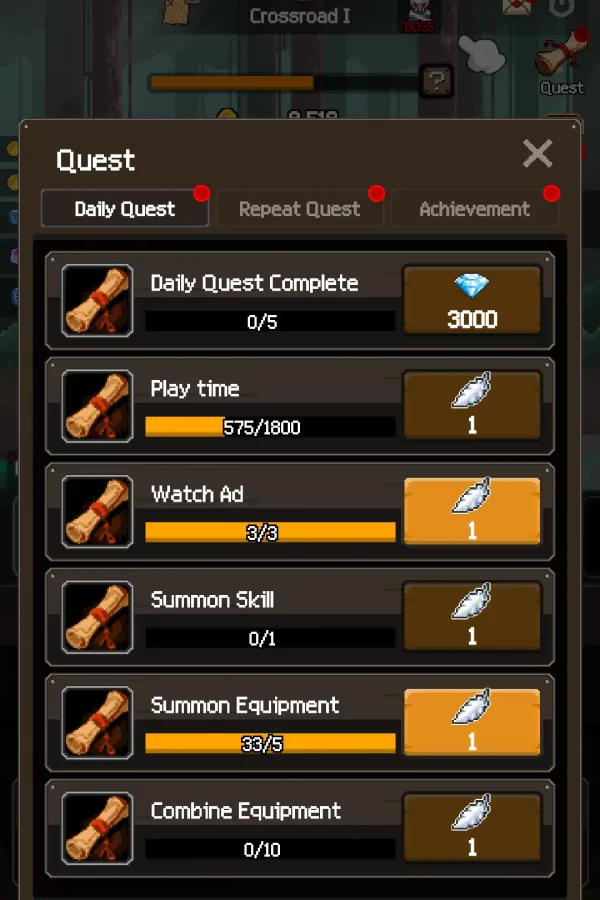This screenshot has height=900, width=600.
Task: Claim the Watch Ad quest reward
Action: [472, 512]
